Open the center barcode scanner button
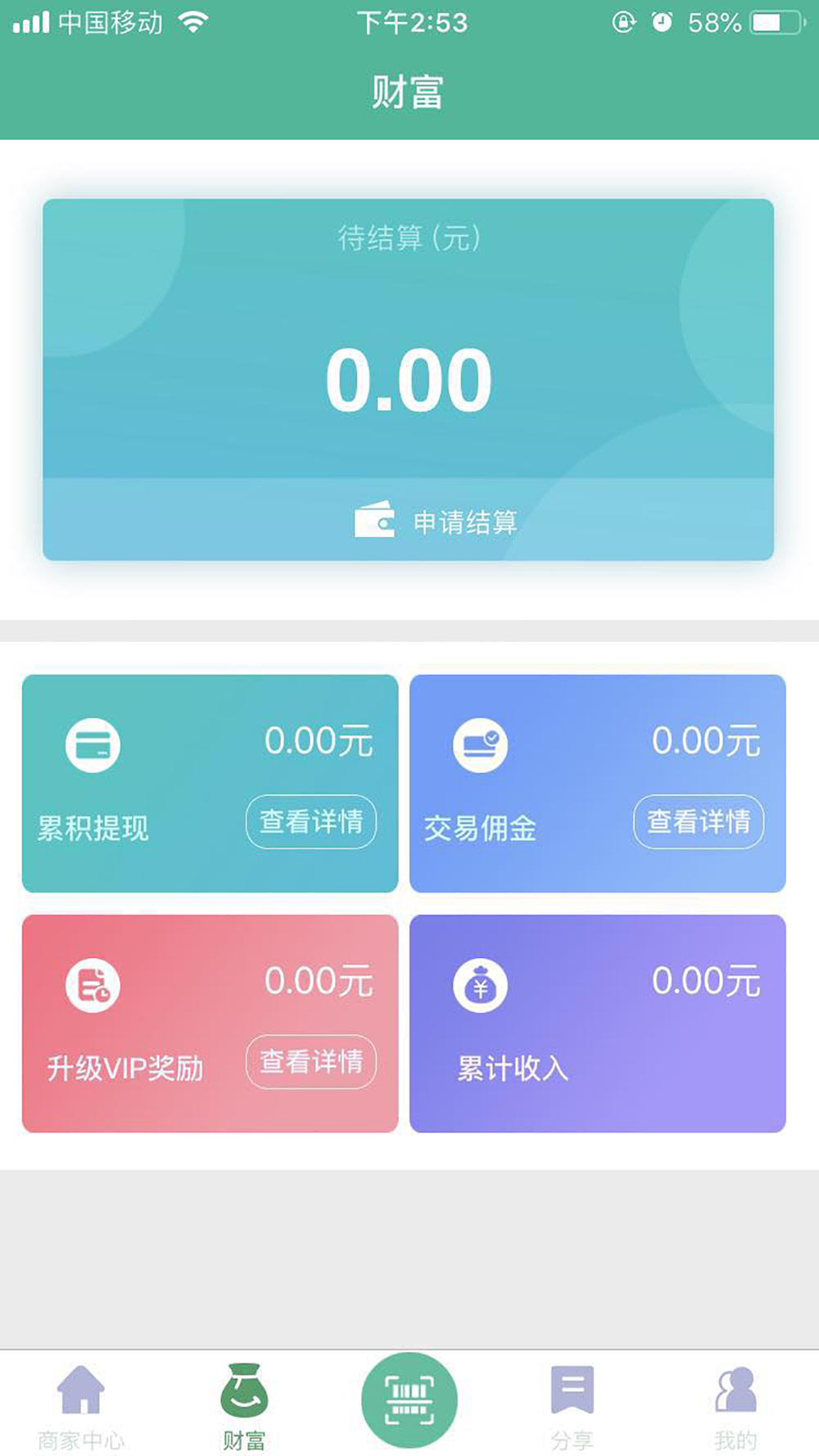This screenshot has height=1456, width=819. (409, 1399)
